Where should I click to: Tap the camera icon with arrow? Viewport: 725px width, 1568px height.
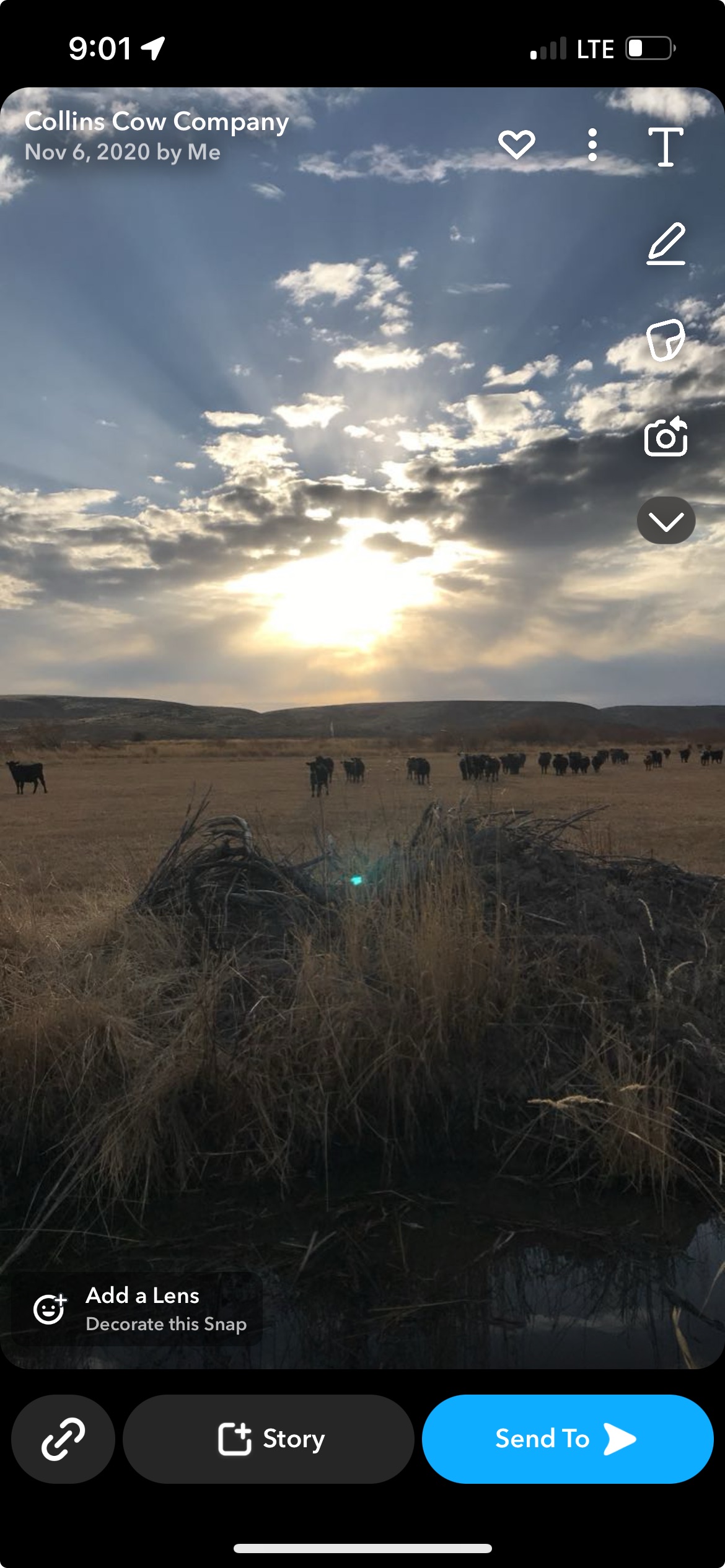(x=666, y=437)
